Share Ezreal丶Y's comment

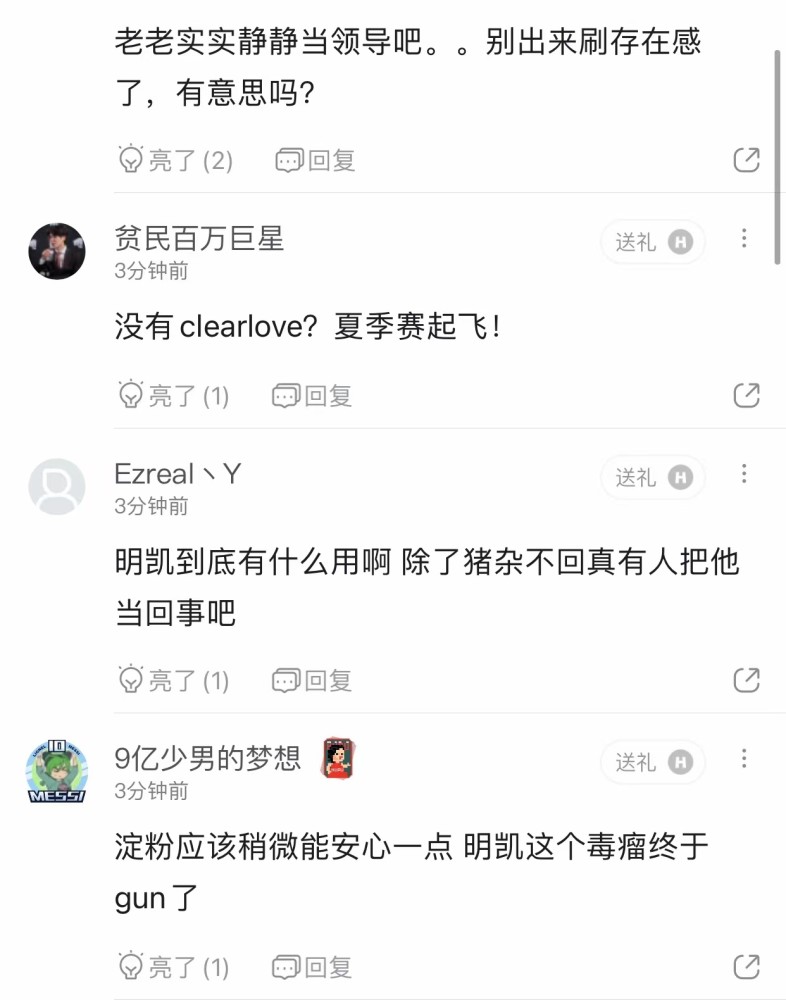pyautogui.click(x=746, y=681)
